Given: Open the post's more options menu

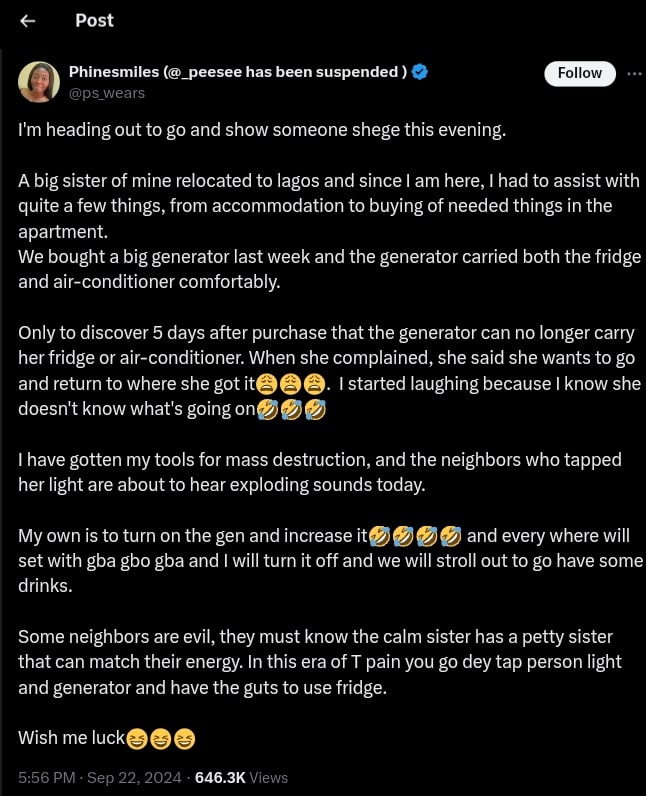Looking at the screenshot, I should pyautogui.click(x=634, y=73).
